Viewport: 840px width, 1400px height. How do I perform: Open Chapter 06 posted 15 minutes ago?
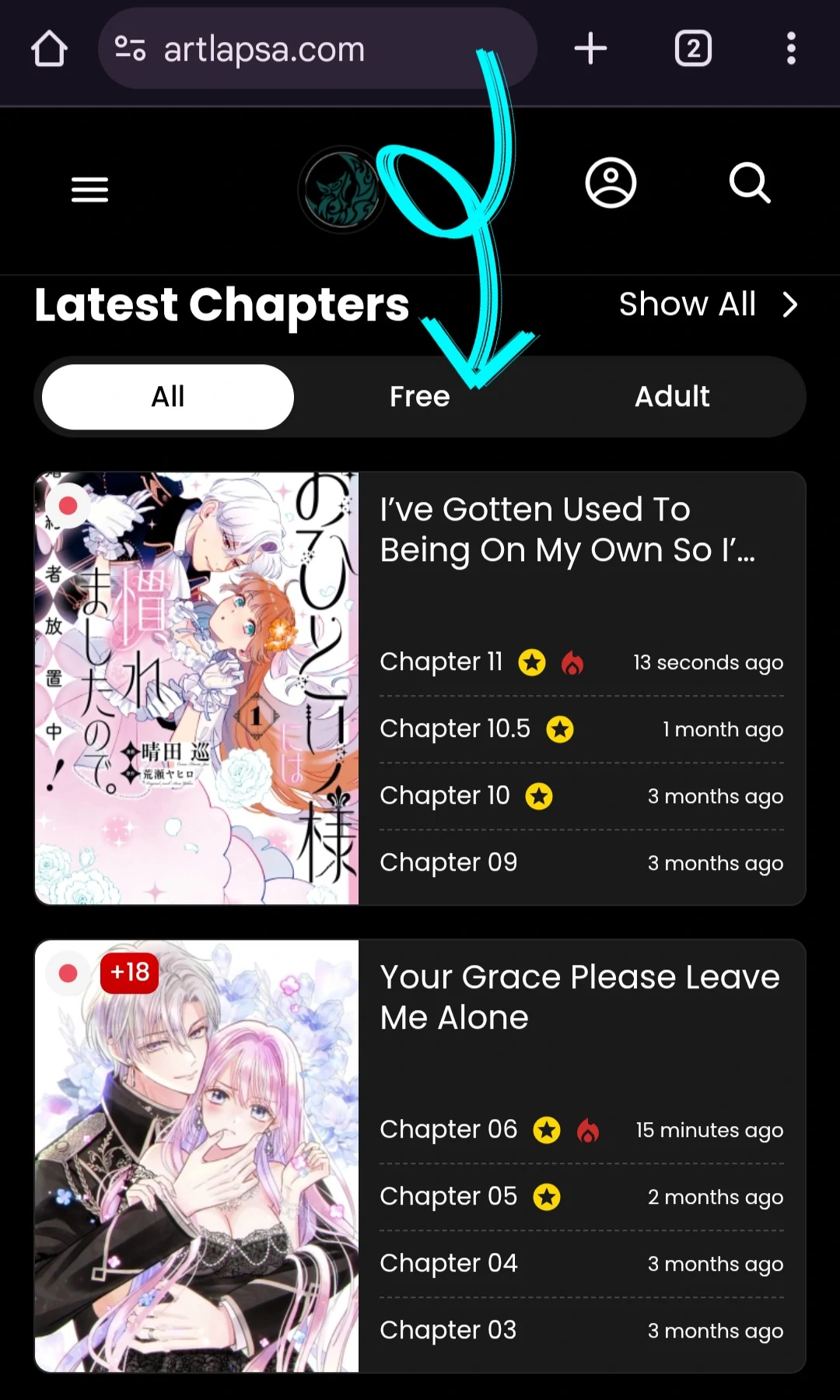(x=448, y=1130)
